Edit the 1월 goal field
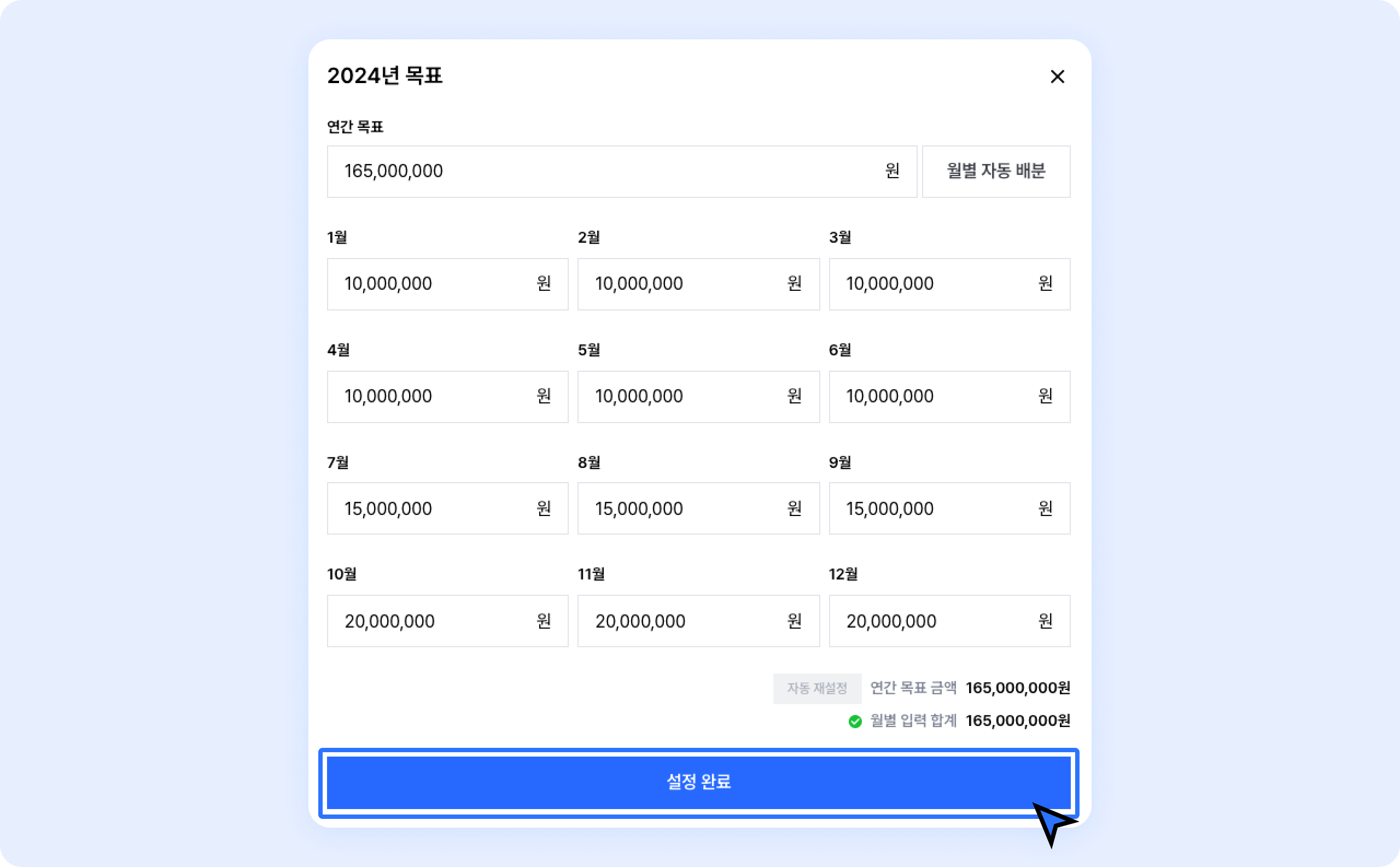 coord(430,284)
